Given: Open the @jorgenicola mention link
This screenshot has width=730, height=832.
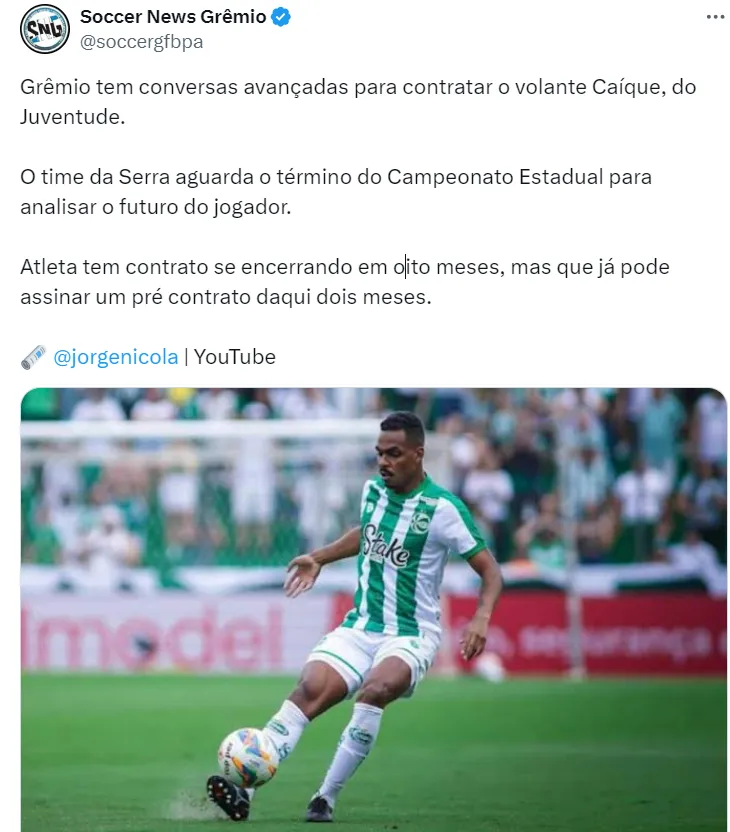Looking at the screenshot, I should [x=115, y=357].
